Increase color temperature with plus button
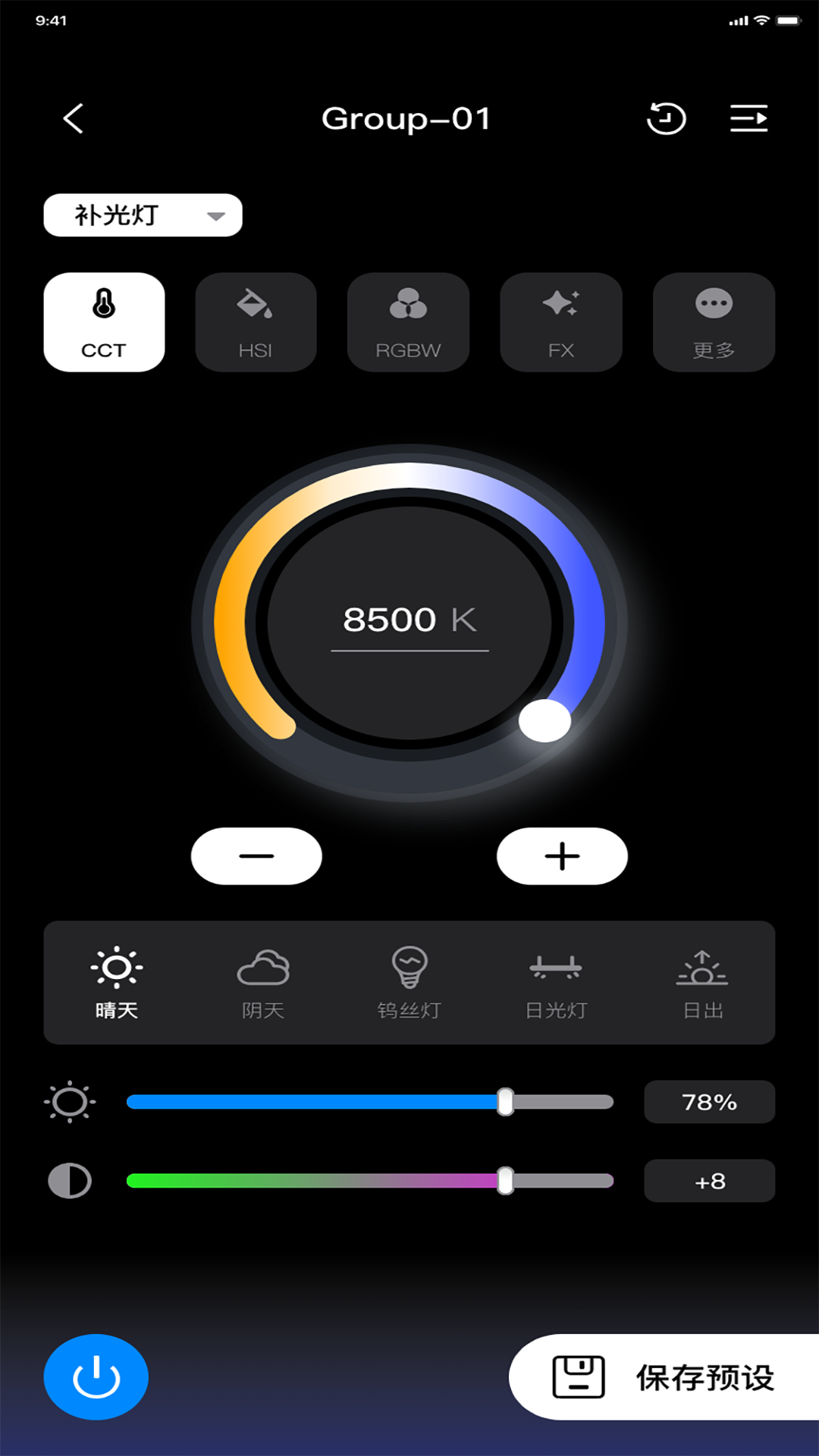The image size is (819, 1456). tap(562, 856)
